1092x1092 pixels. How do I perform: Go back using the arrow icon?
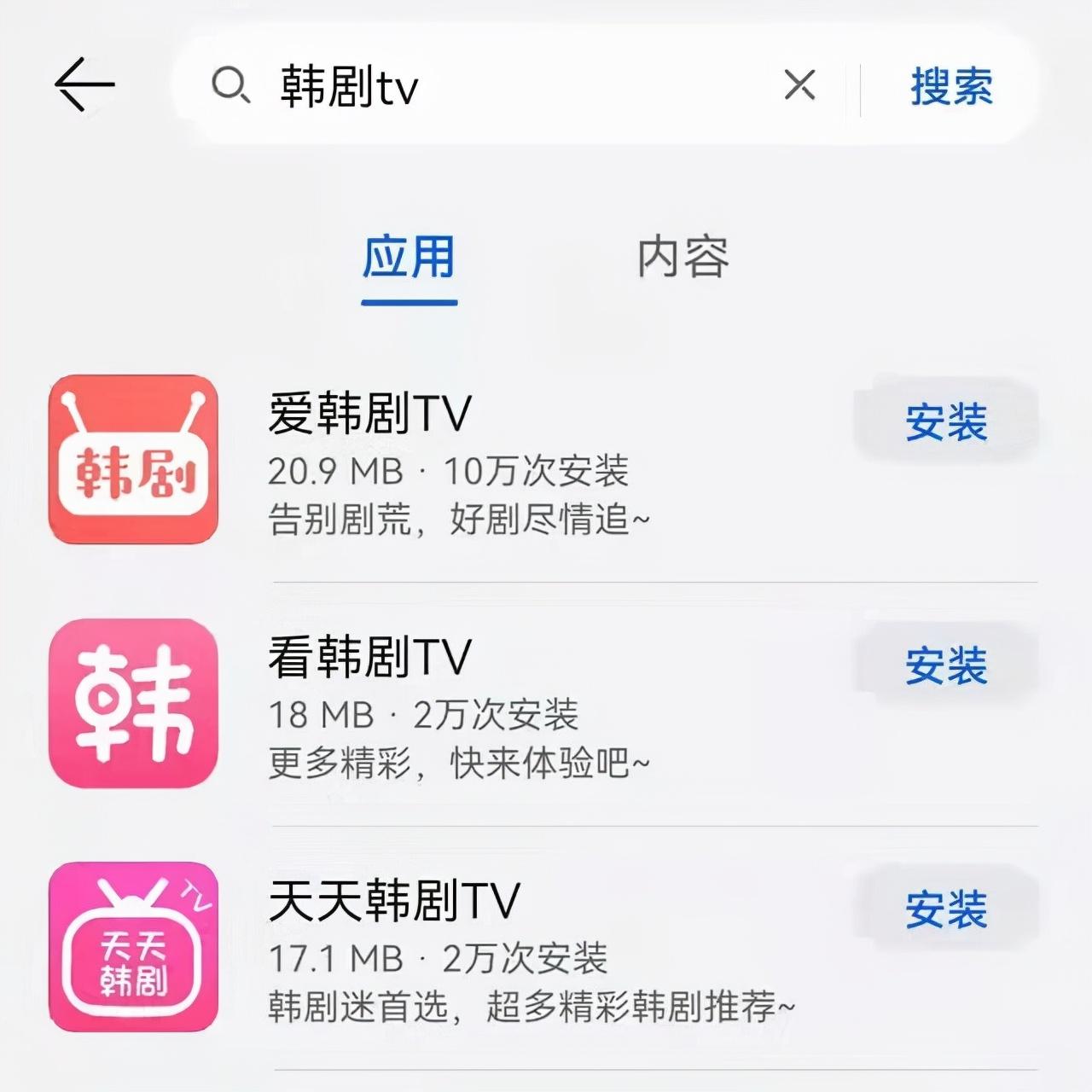coord(84,84)
